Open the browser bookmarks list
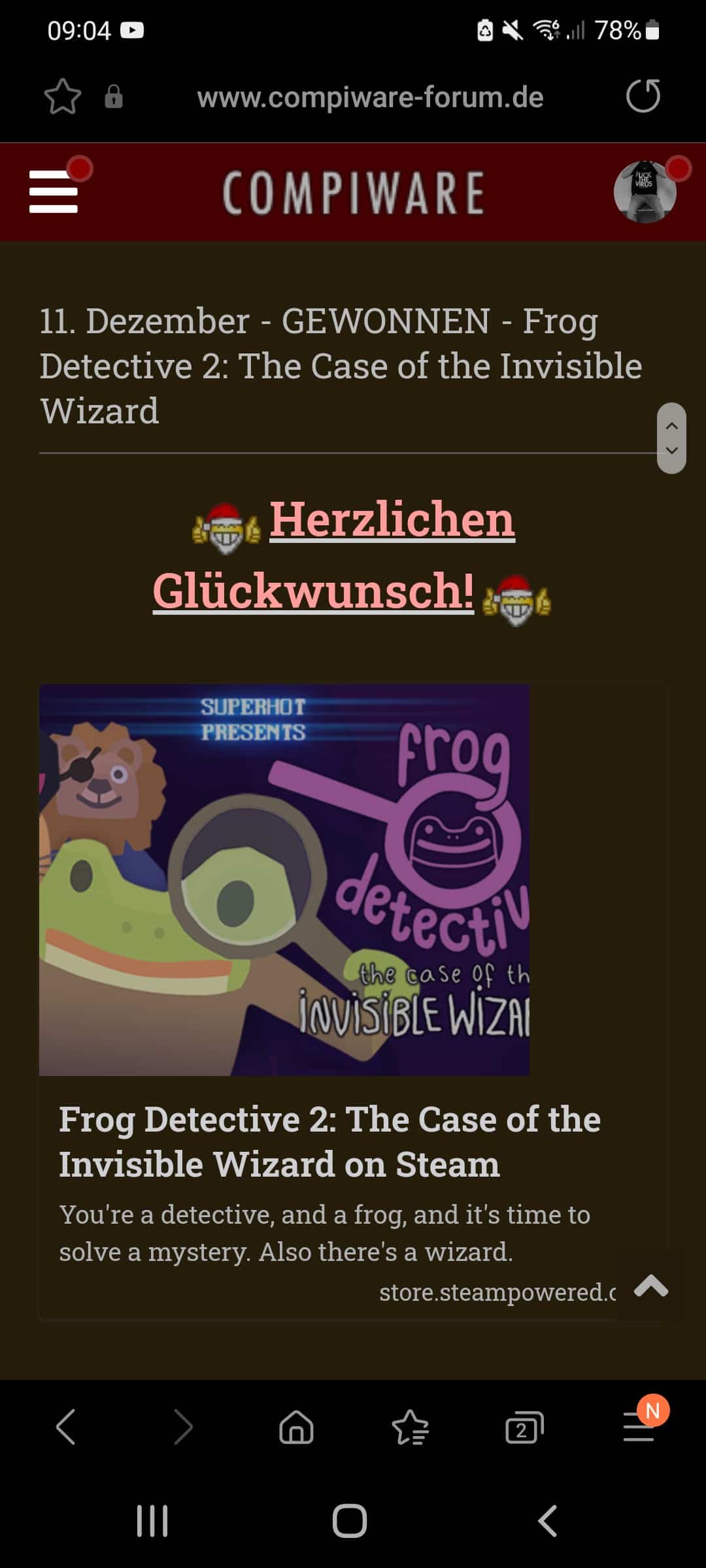Viewport: 706px width, 1568px height. pyautogui.click(x=410, y=1427)
